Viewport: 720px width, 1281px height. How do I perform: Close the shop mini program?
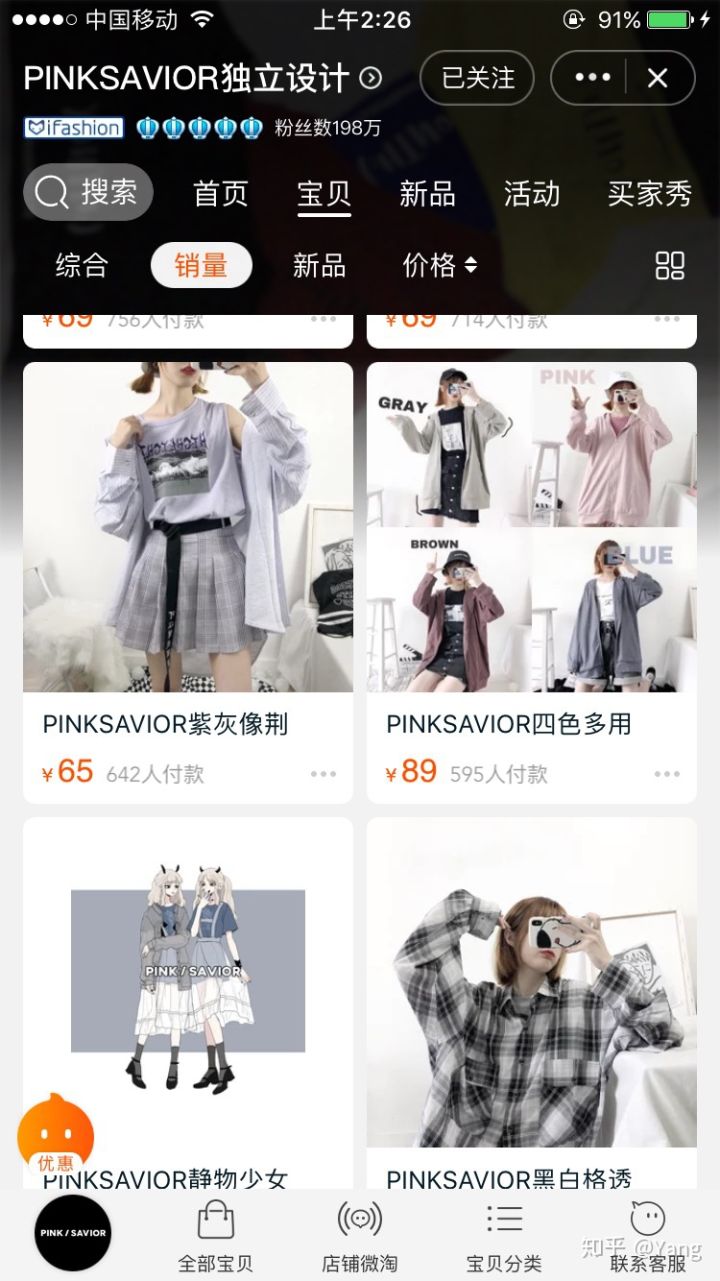(x=658, y=78)
